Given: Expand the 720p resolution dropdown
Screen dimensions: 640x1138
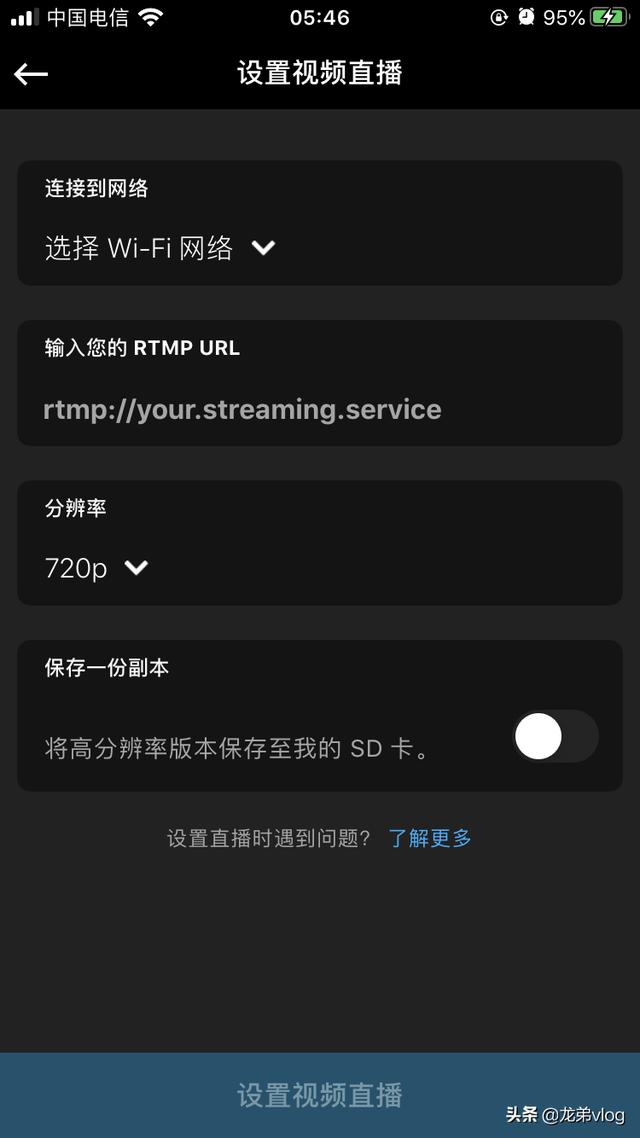Looking at the screenshot, I should 97,568.
